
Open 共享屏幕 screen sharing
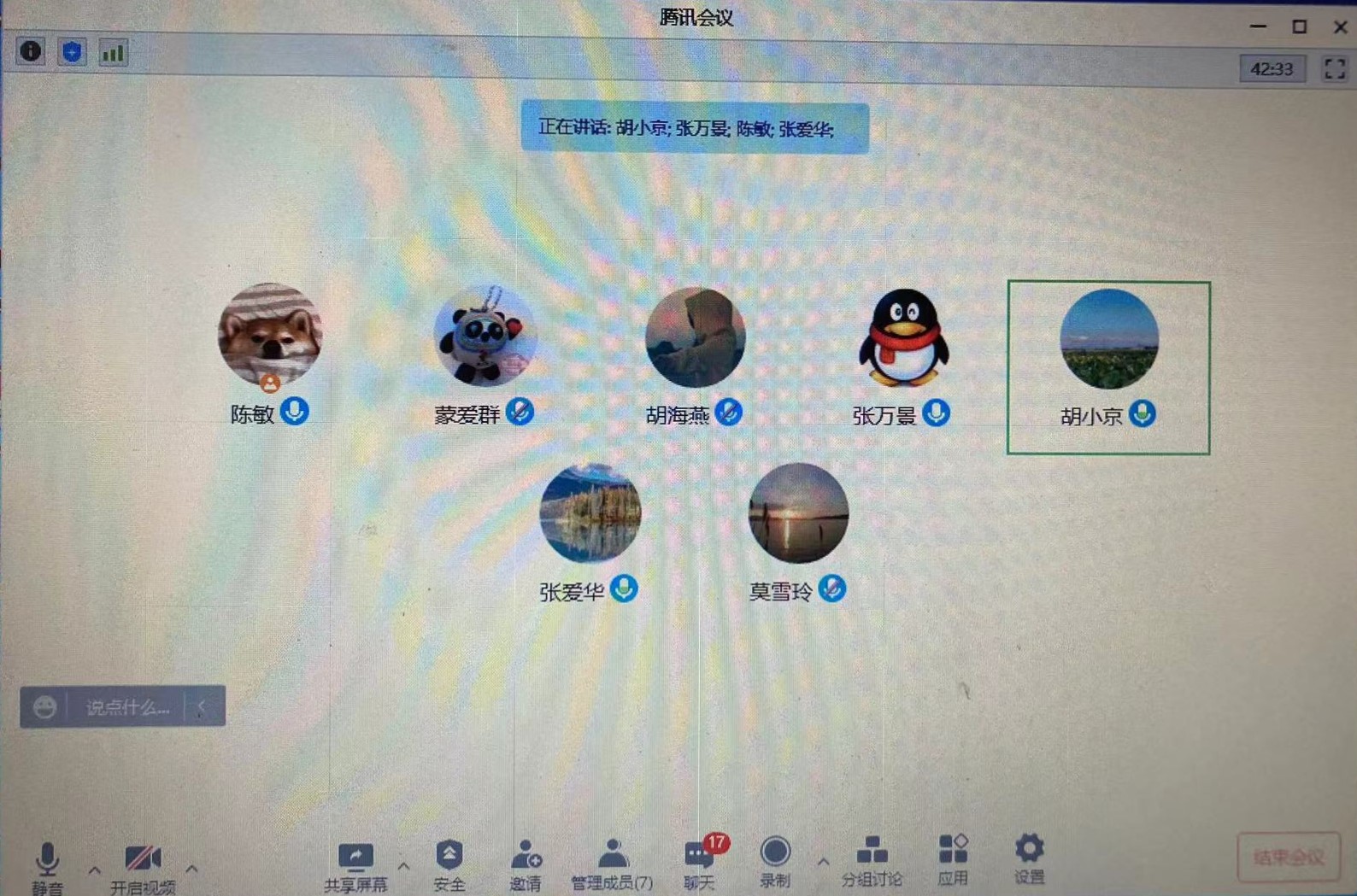pyautogui.click(x=355, y=863)
